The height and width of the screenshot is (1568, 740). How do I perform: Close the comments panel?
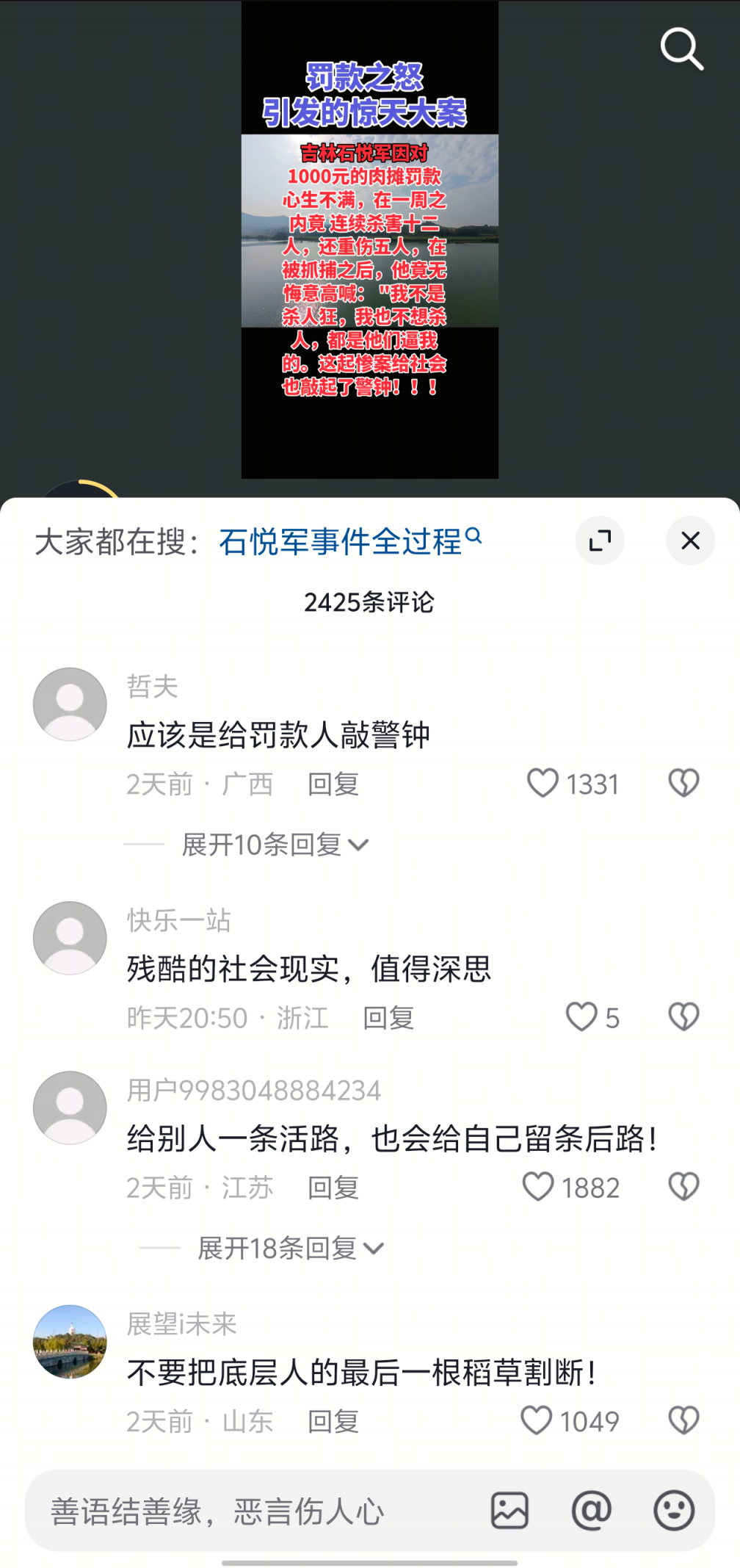pyautogui.click(x=690, y=541)
